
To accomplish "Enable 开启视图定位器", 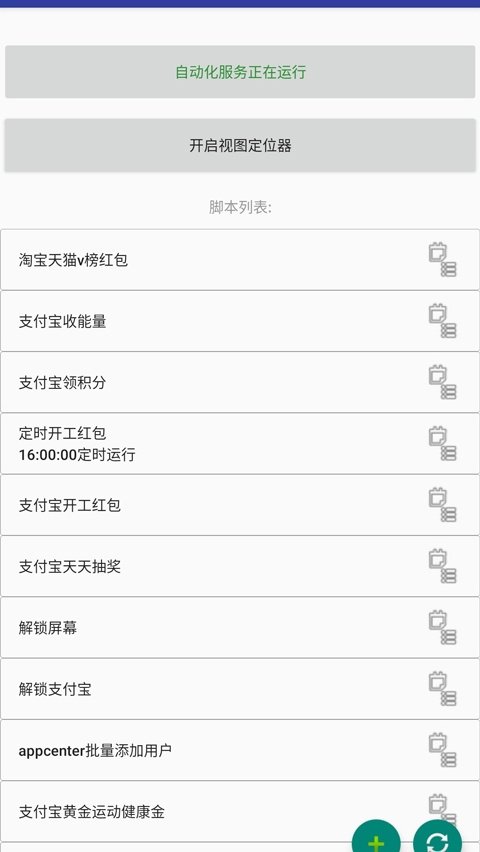I will click(240, 146).
